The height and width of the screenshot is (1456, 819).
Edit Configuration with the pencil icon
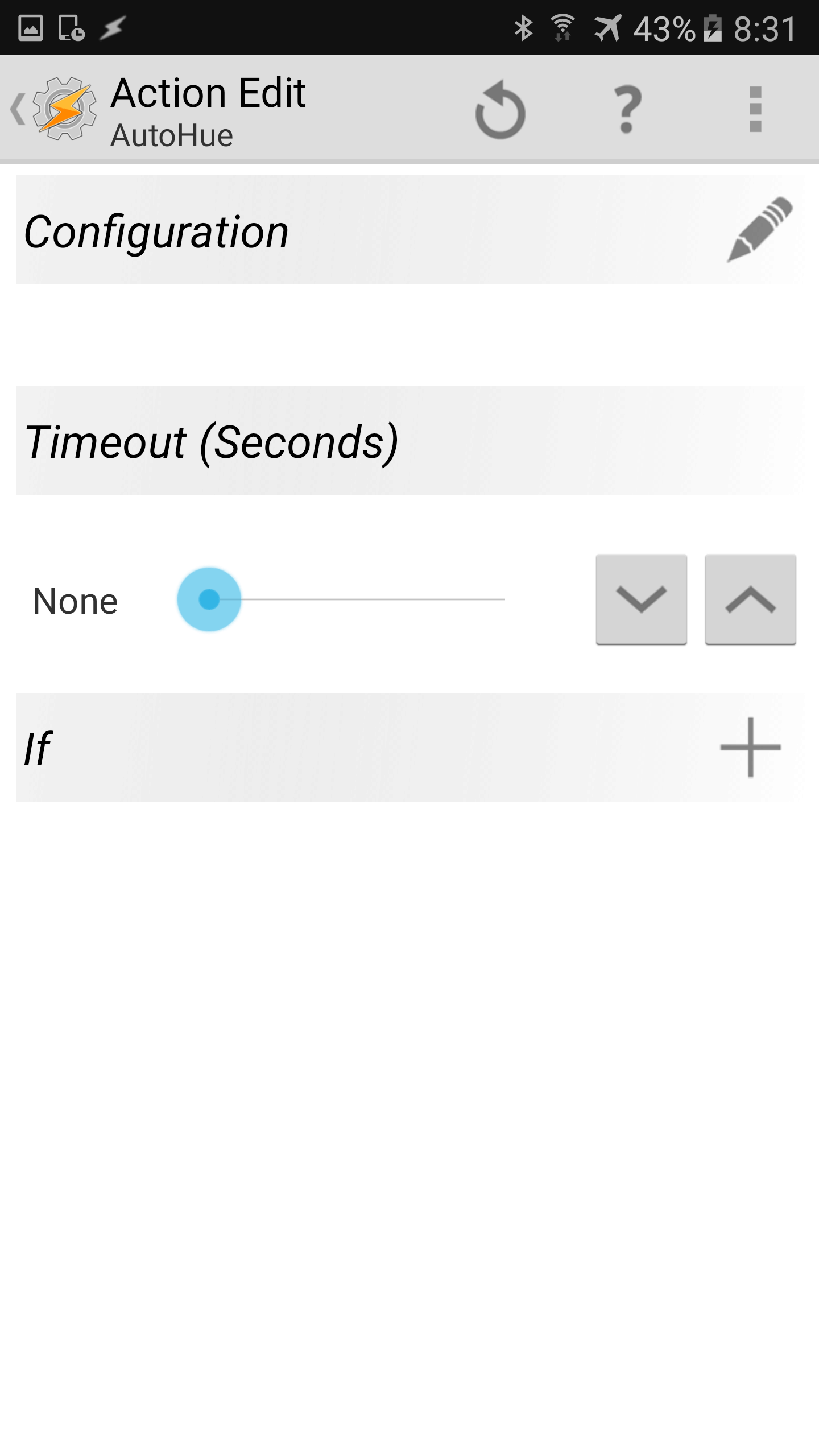coord(760,229)
